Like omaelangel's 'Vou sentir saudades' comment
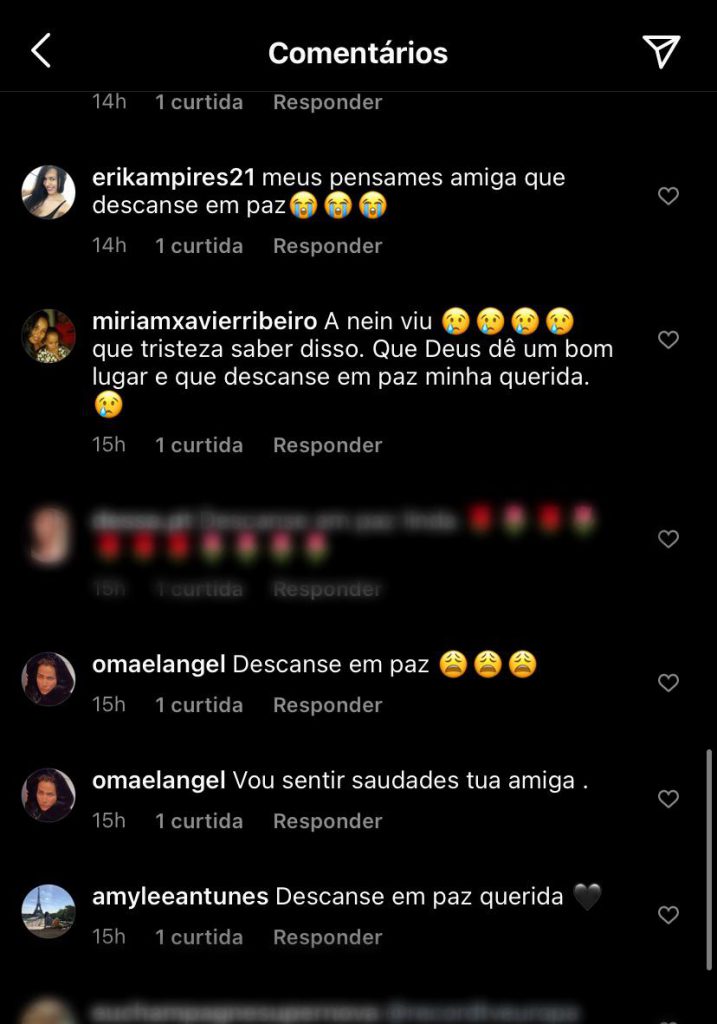 coord(668,799)
